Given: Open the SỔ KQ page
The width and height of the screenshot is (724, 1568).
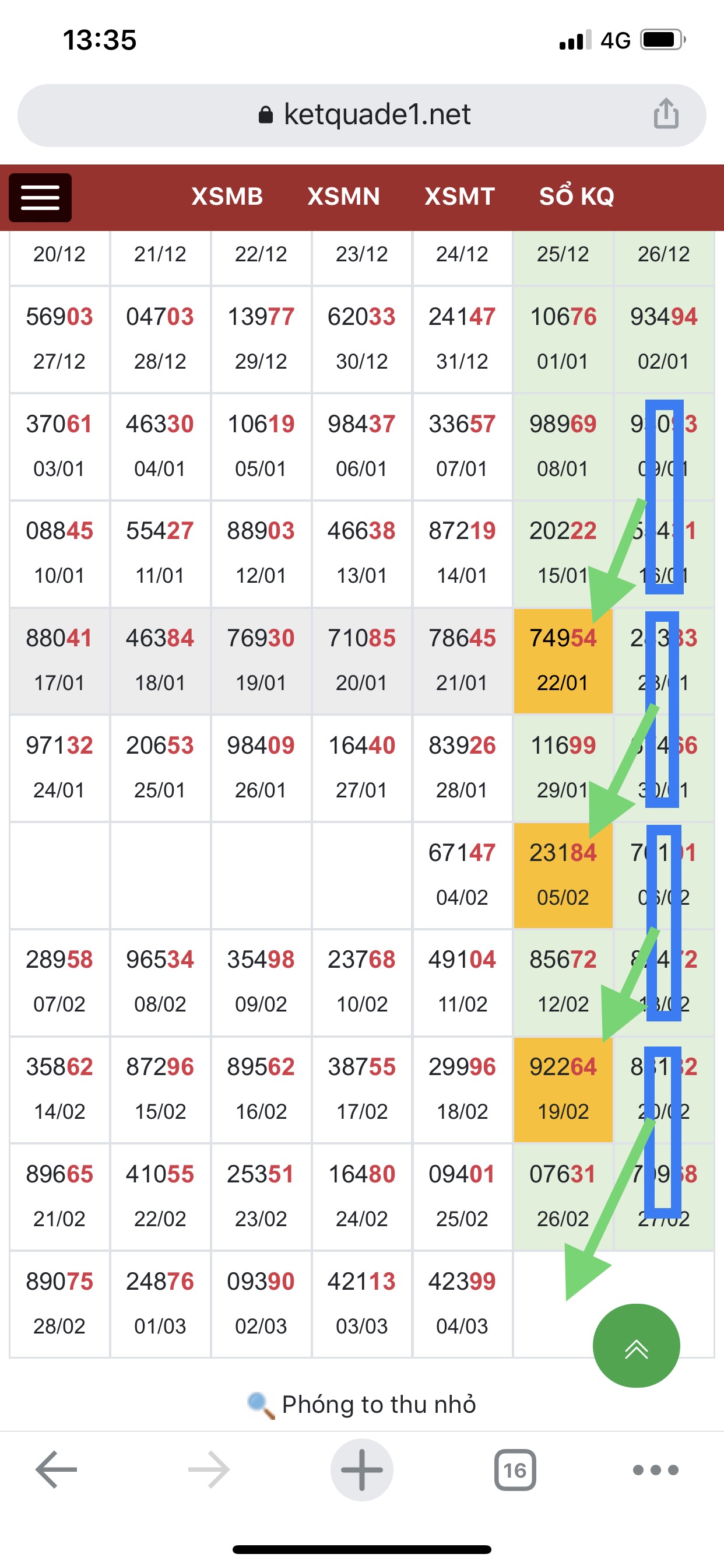Looking at the screenshot, I should tap(576, 197).
